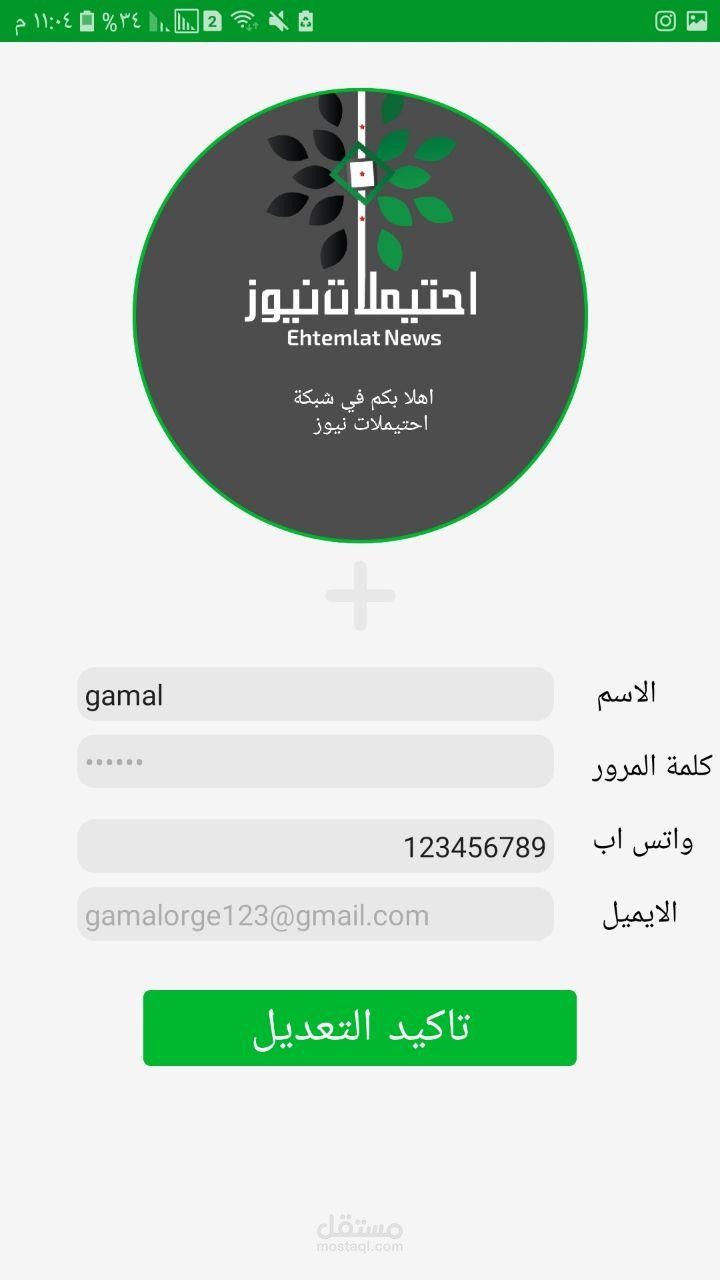Edit the name field containing gamal
Viewport: 720px width, 1280px height.
click(x=315, y=695)
